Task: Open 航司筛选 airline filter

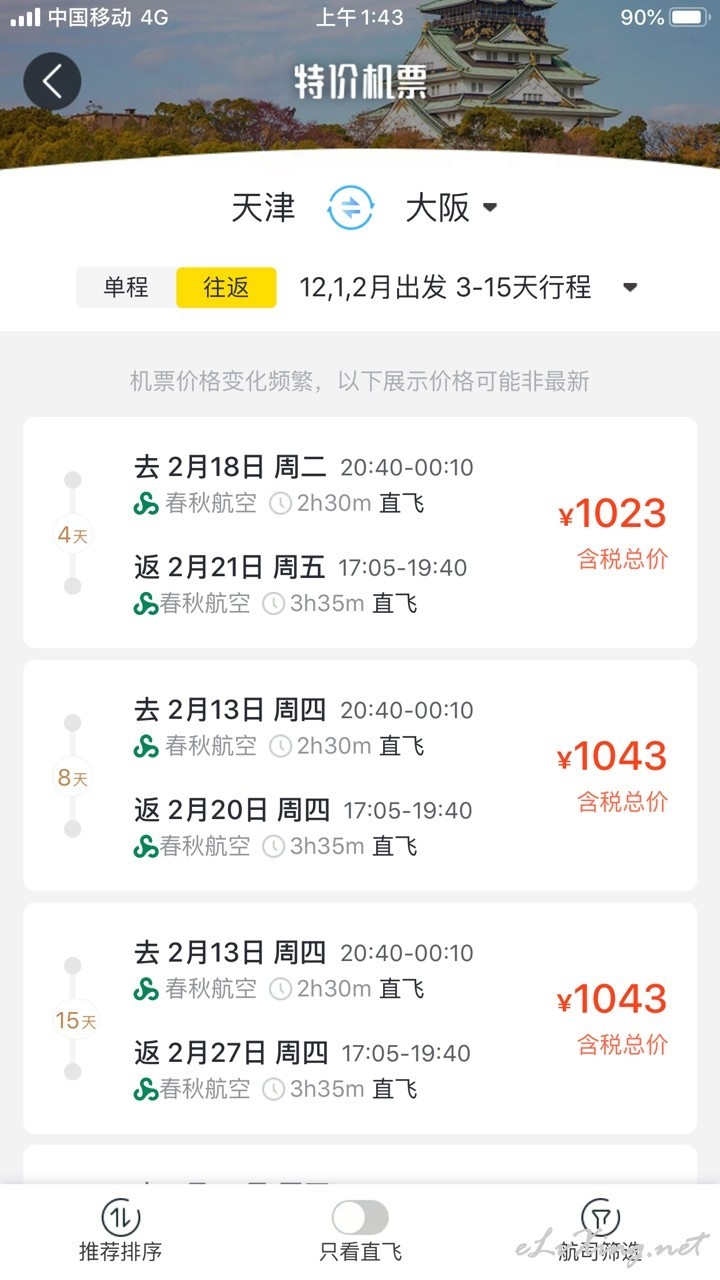Action: 600,1232
